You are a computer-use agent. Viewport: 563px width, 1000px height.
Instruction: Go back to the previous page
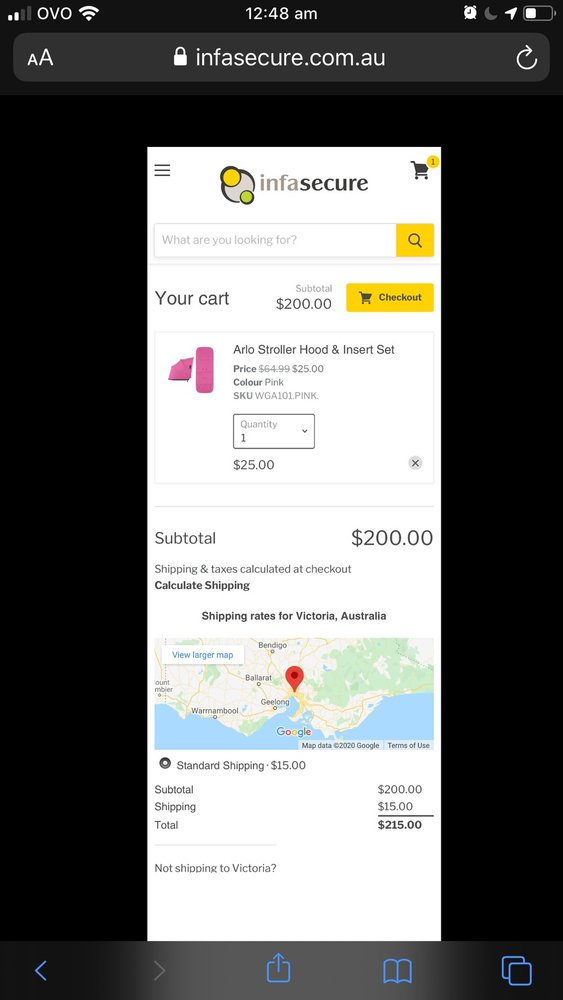tap(41, 971)
